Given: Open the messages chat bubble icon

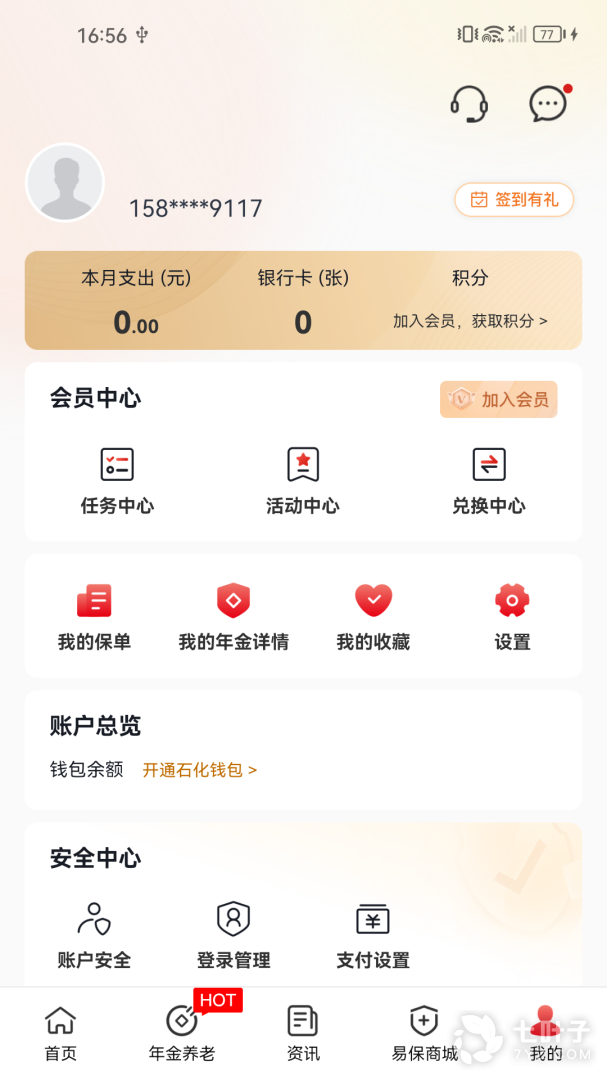Looking at the screenshot, I should [x=548, y=104].
